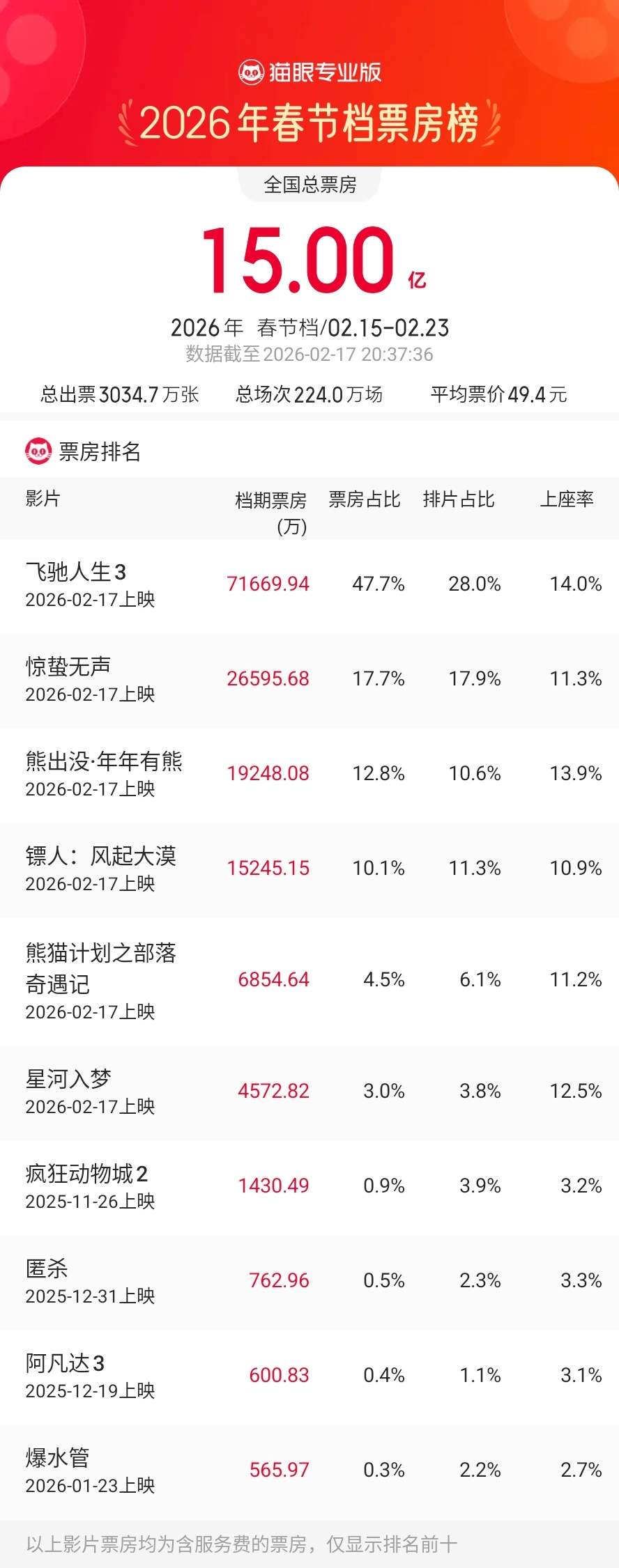Click the 15.00 total box office figure

(x=300, y=263)
